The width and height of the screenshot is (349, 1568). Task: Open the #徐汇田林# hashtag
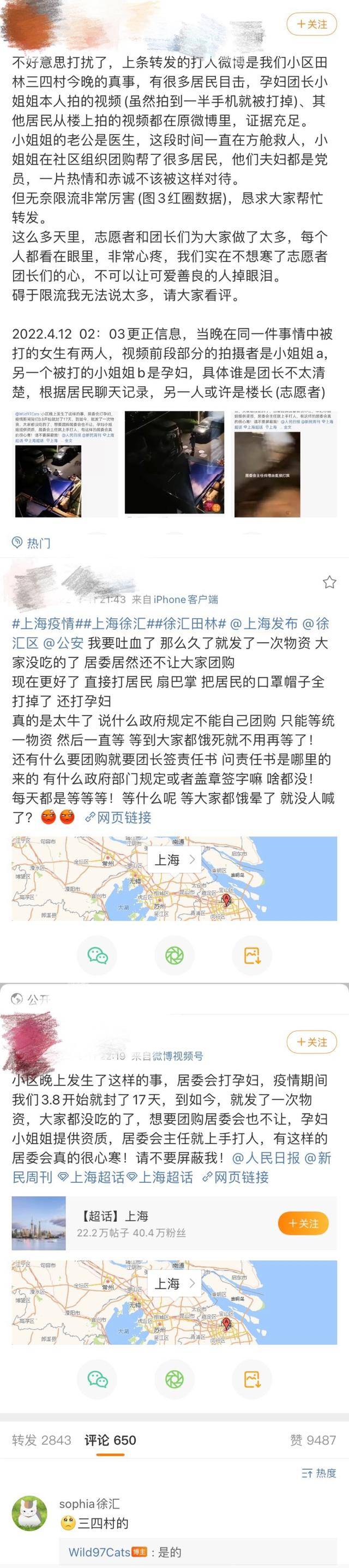195,623
